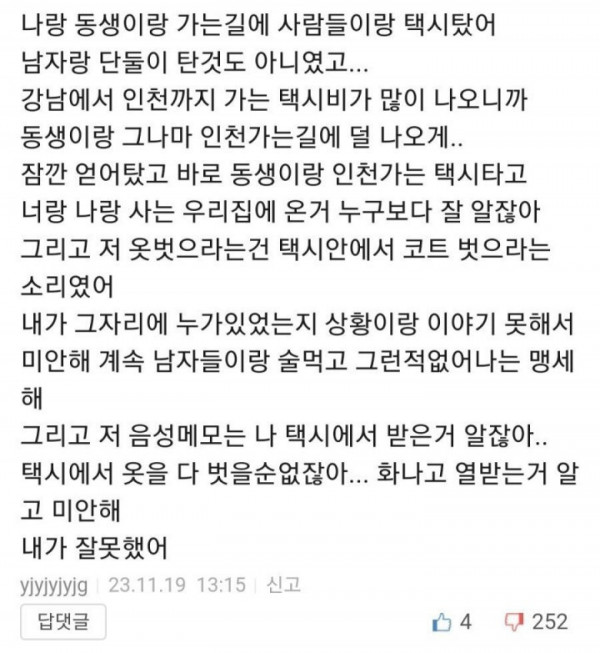Viewport: 600px width, 653px height.
Task: Tap the 답댓글 reply button
Action: (x=56, y=621)
